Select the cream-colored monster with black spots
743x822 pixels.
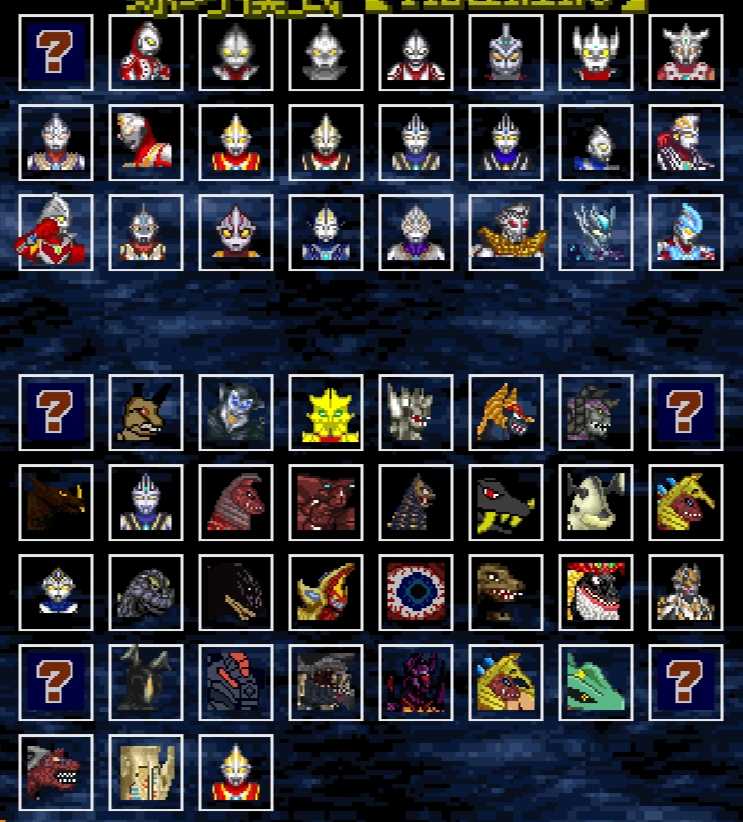pyautogui.click(x=596, y=502)
